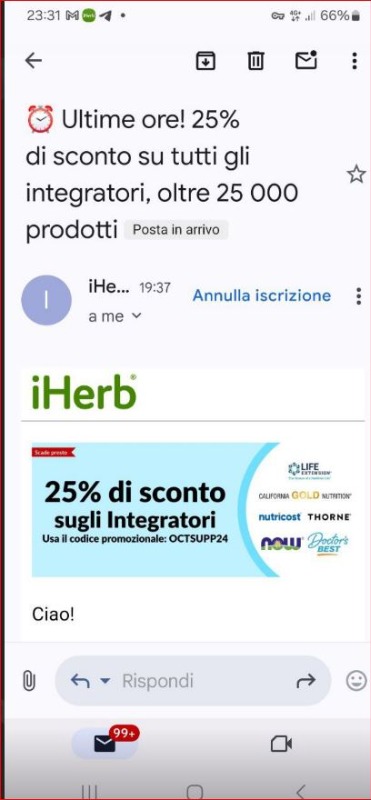The height and width of the screenshot is (800, 371).
Task: Mark this email as unread
Action: pos(306,60)
